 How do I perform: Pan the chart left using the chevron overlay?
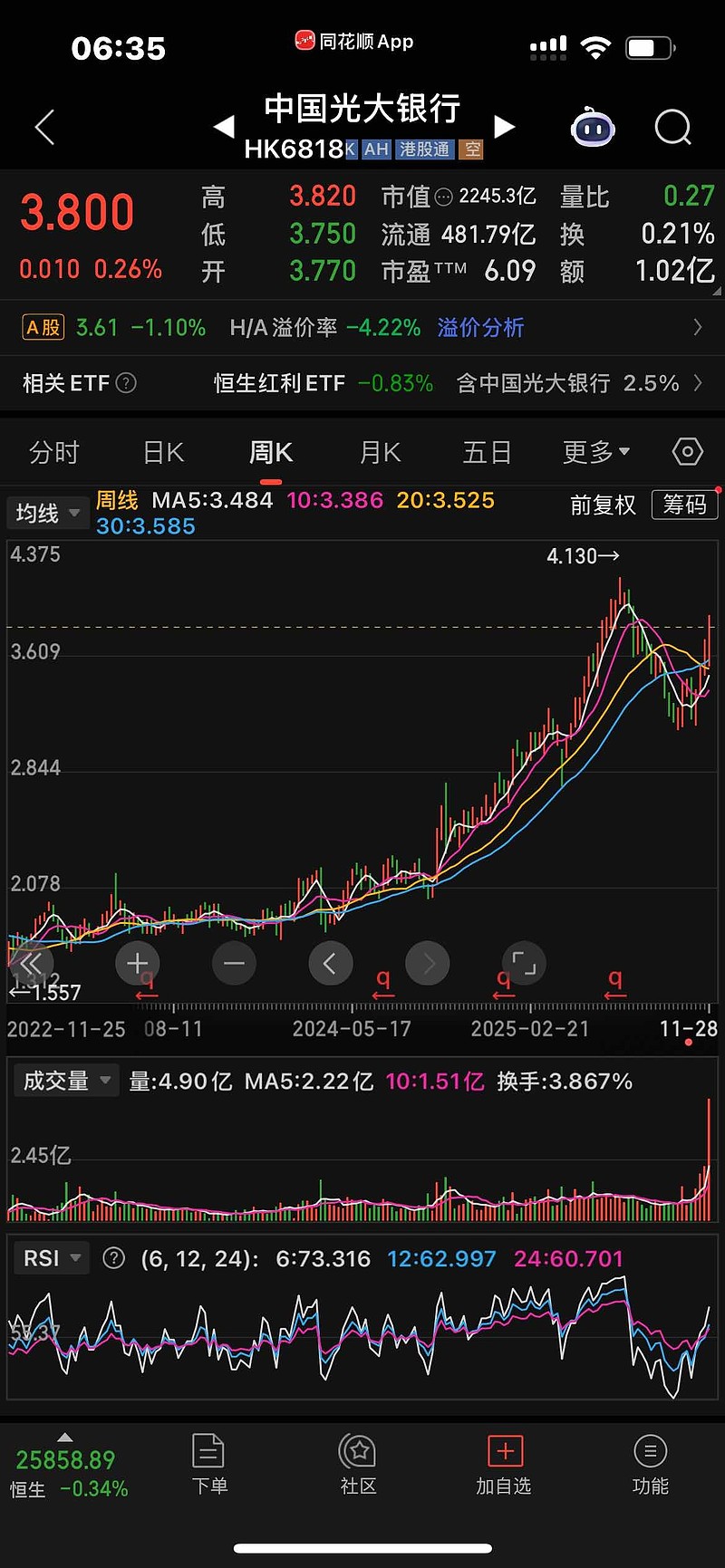pos(330,963)
